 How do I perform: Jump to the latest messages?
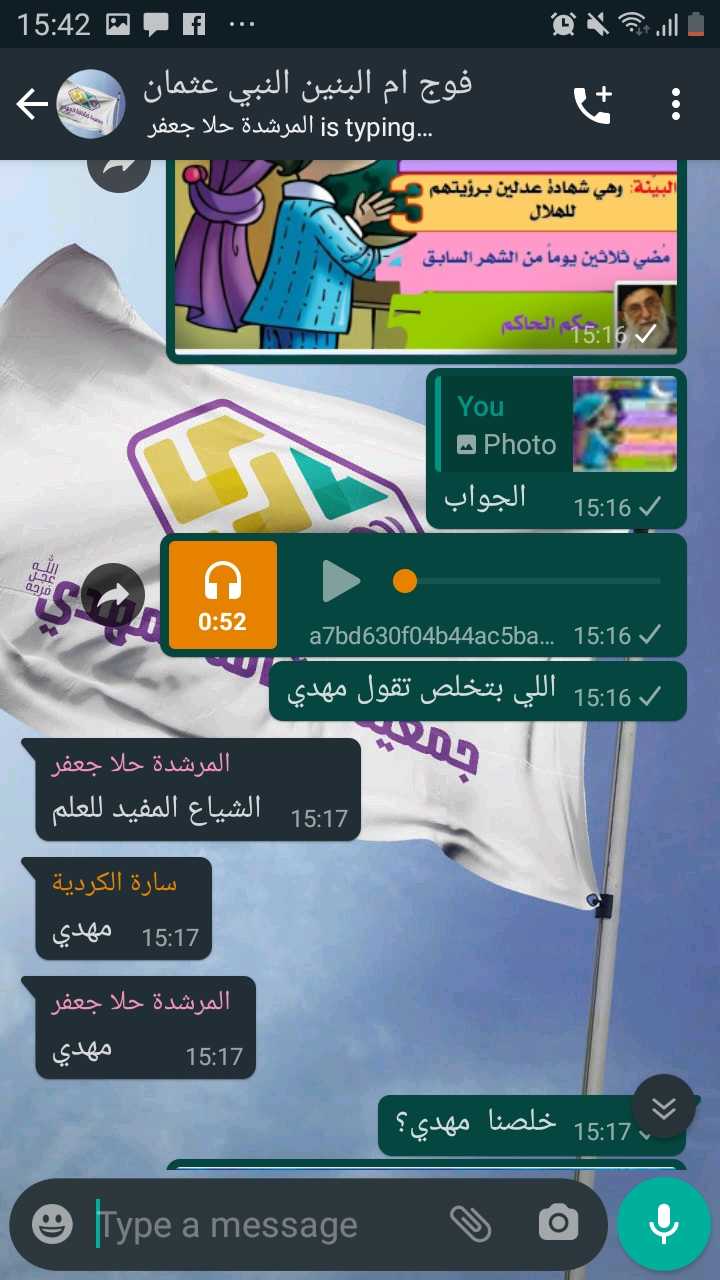pos(663,1106)
